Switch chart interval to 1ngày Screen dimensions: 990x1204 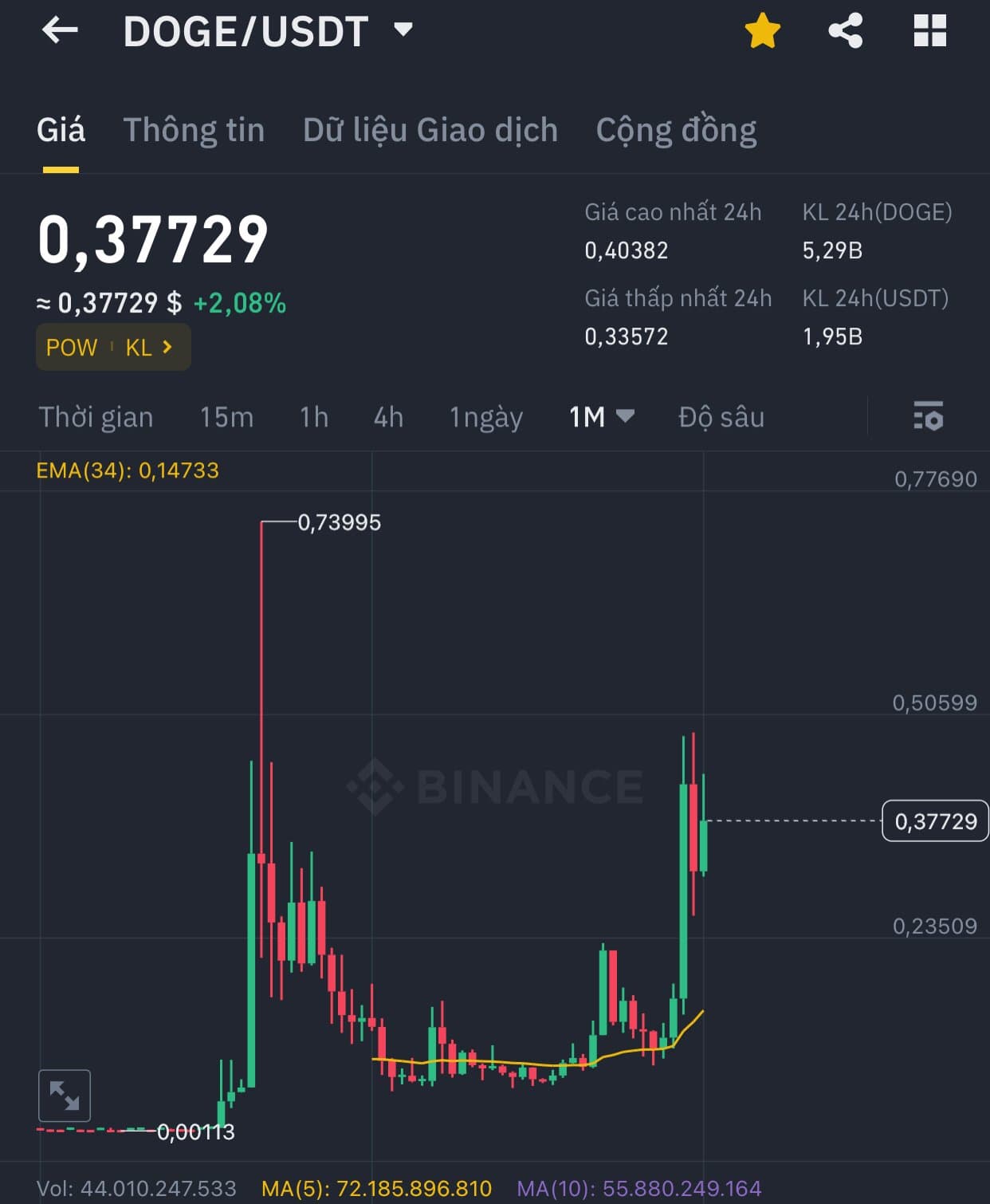tap(485, 417)
